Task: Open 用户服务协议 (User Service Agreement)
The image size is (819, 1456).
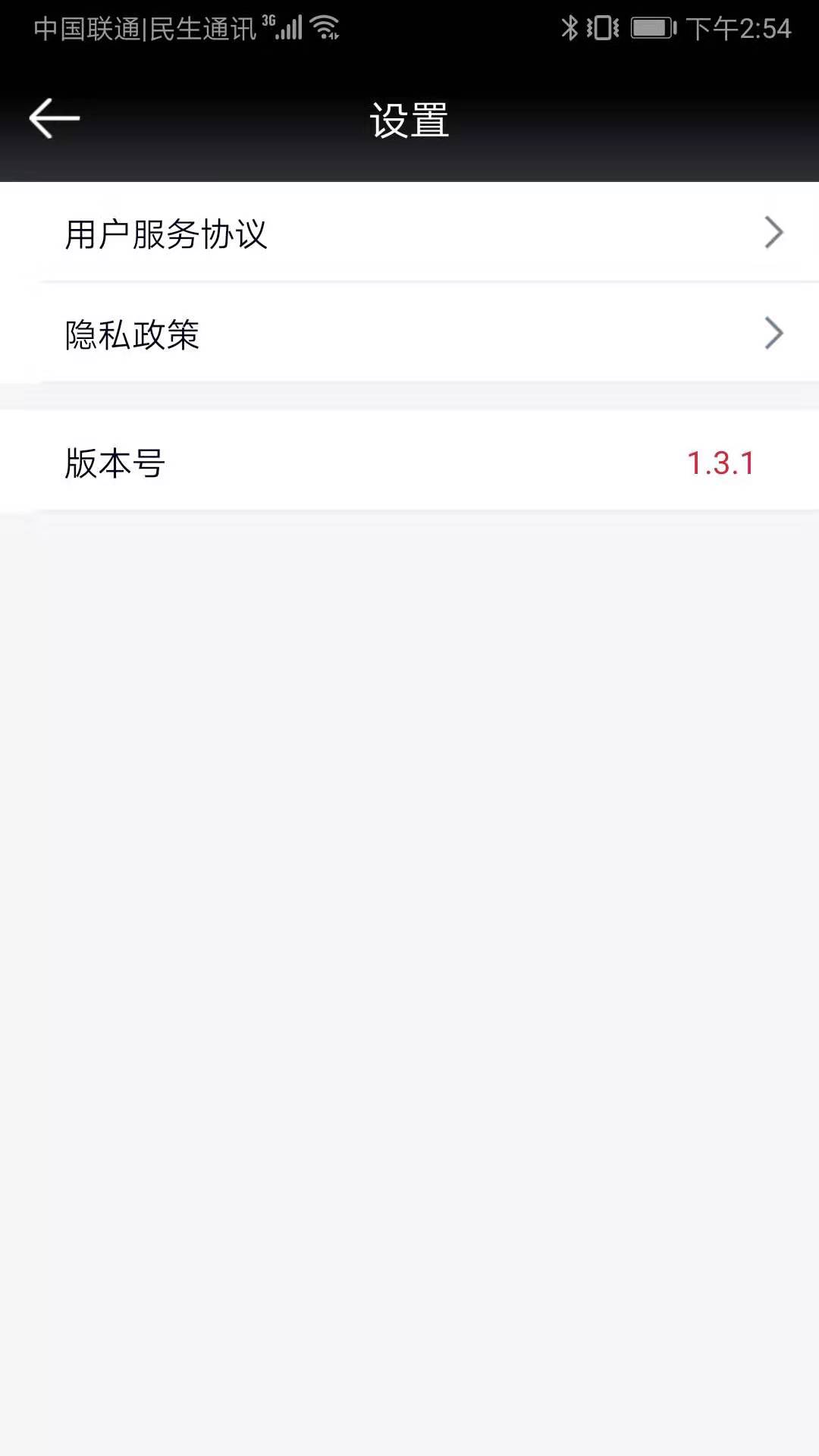Action: (409, 233)
